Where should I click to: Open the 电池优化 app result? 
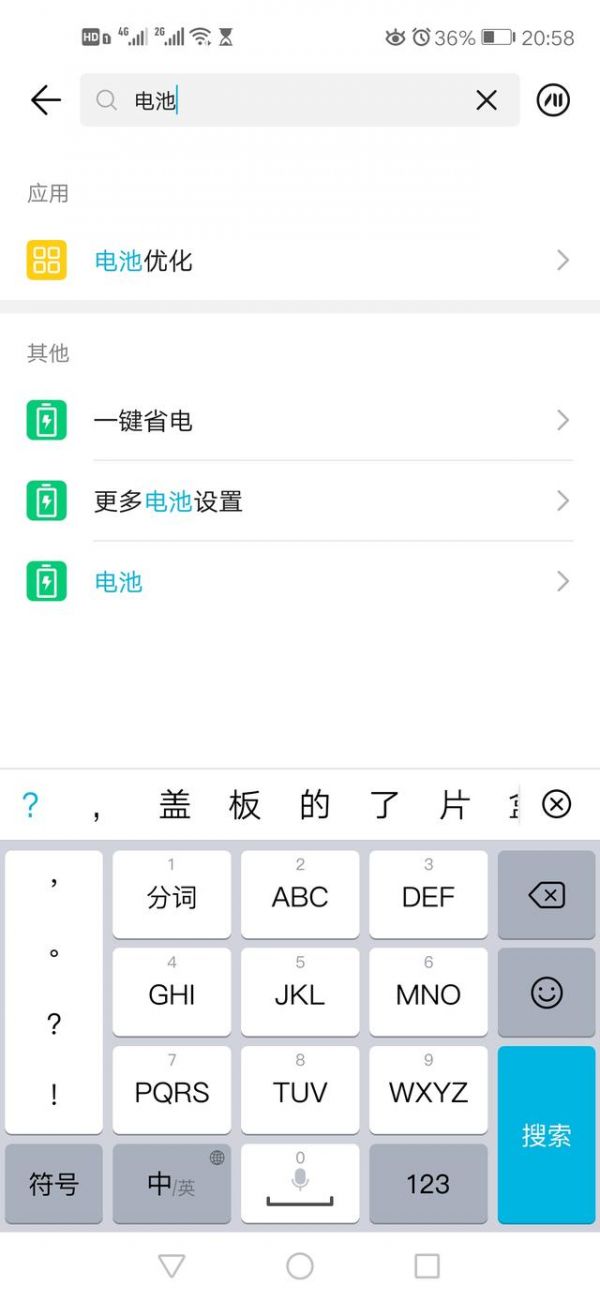click(300, 261)
